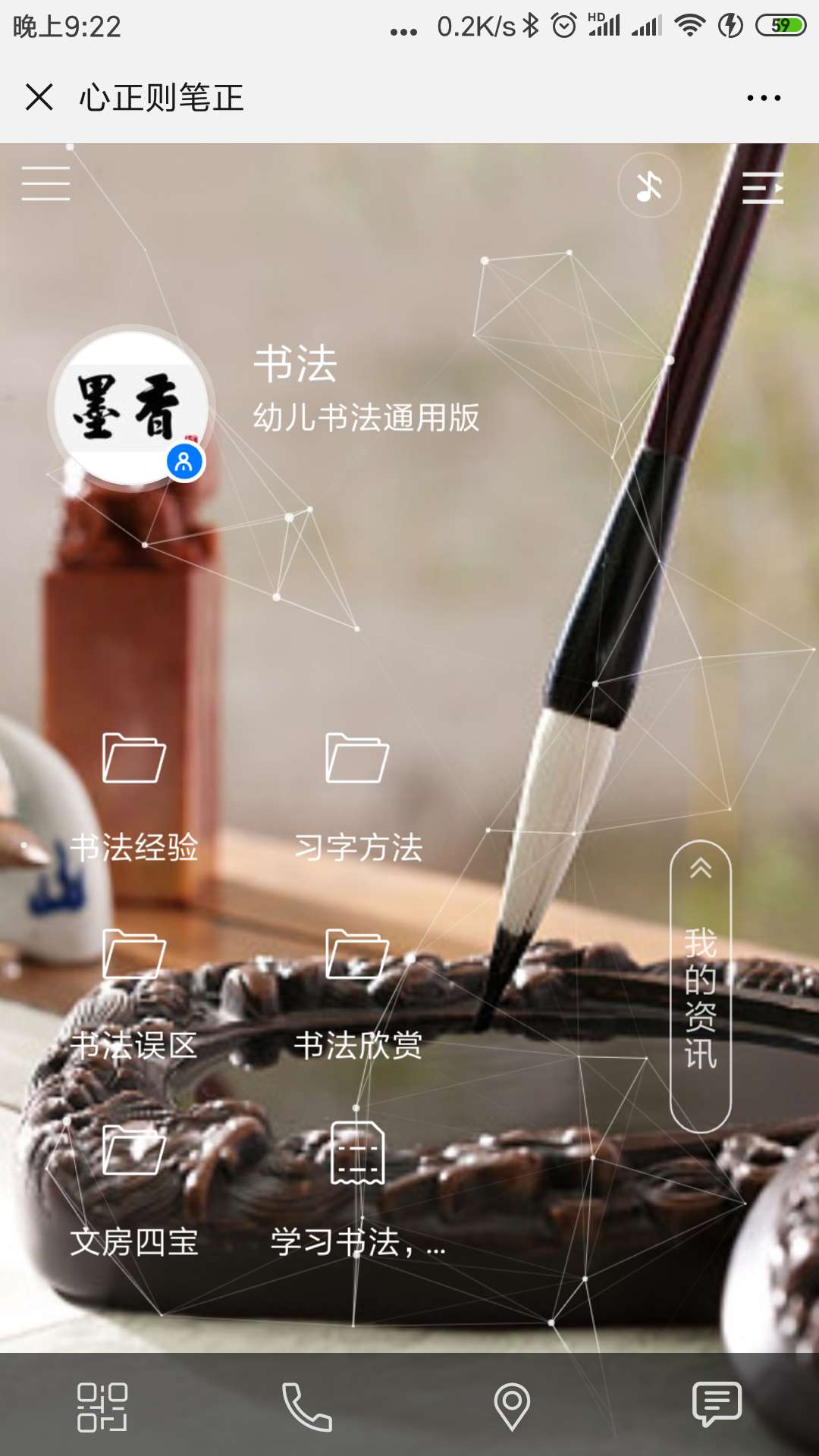Viewport: 819px width, 1456px height.
Task: Open the 书法欣赏 folder
Action: pyautogui.click(x=357, y=993)
